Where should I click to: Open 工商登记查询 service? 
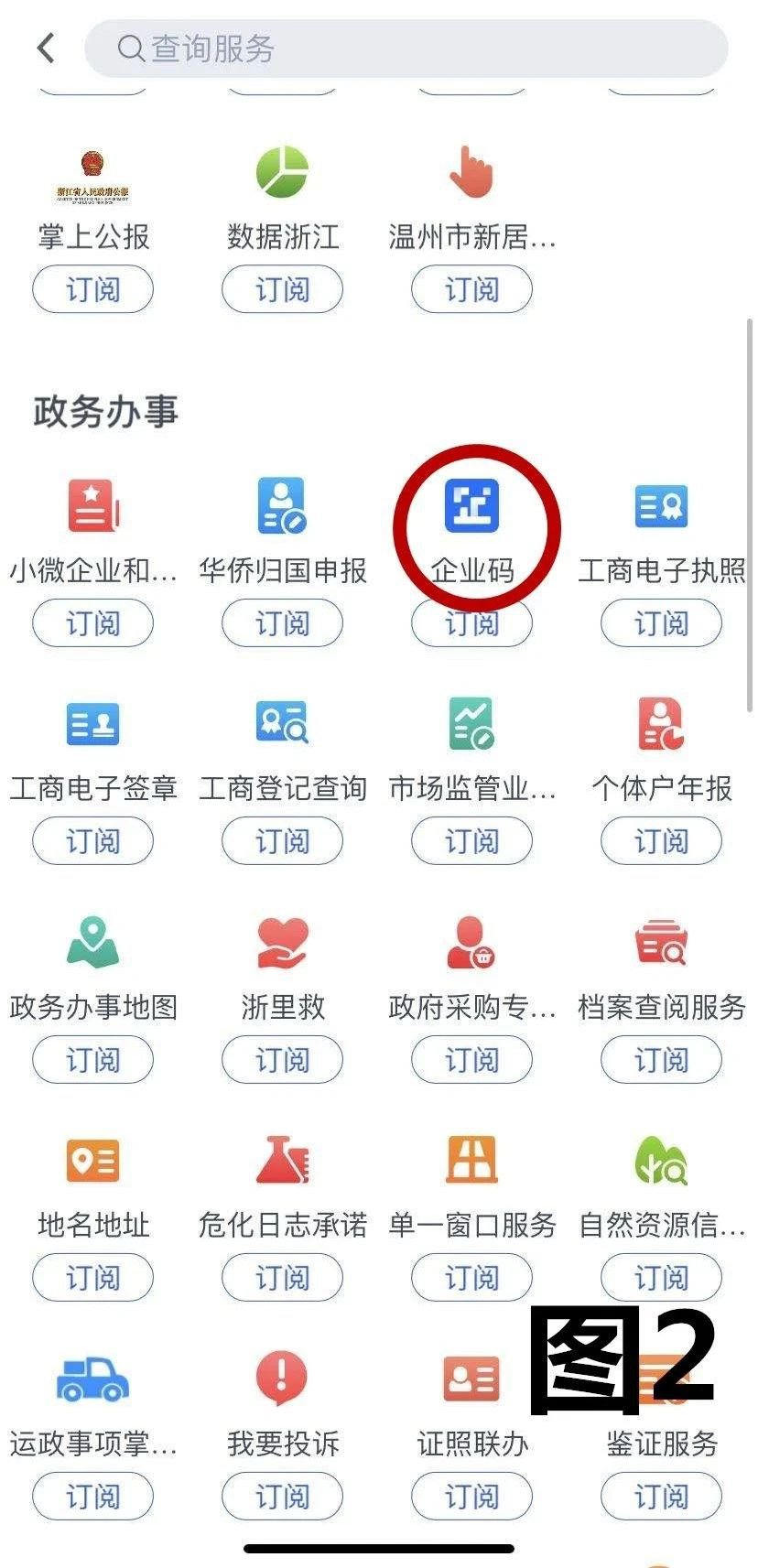pos(282,724)
